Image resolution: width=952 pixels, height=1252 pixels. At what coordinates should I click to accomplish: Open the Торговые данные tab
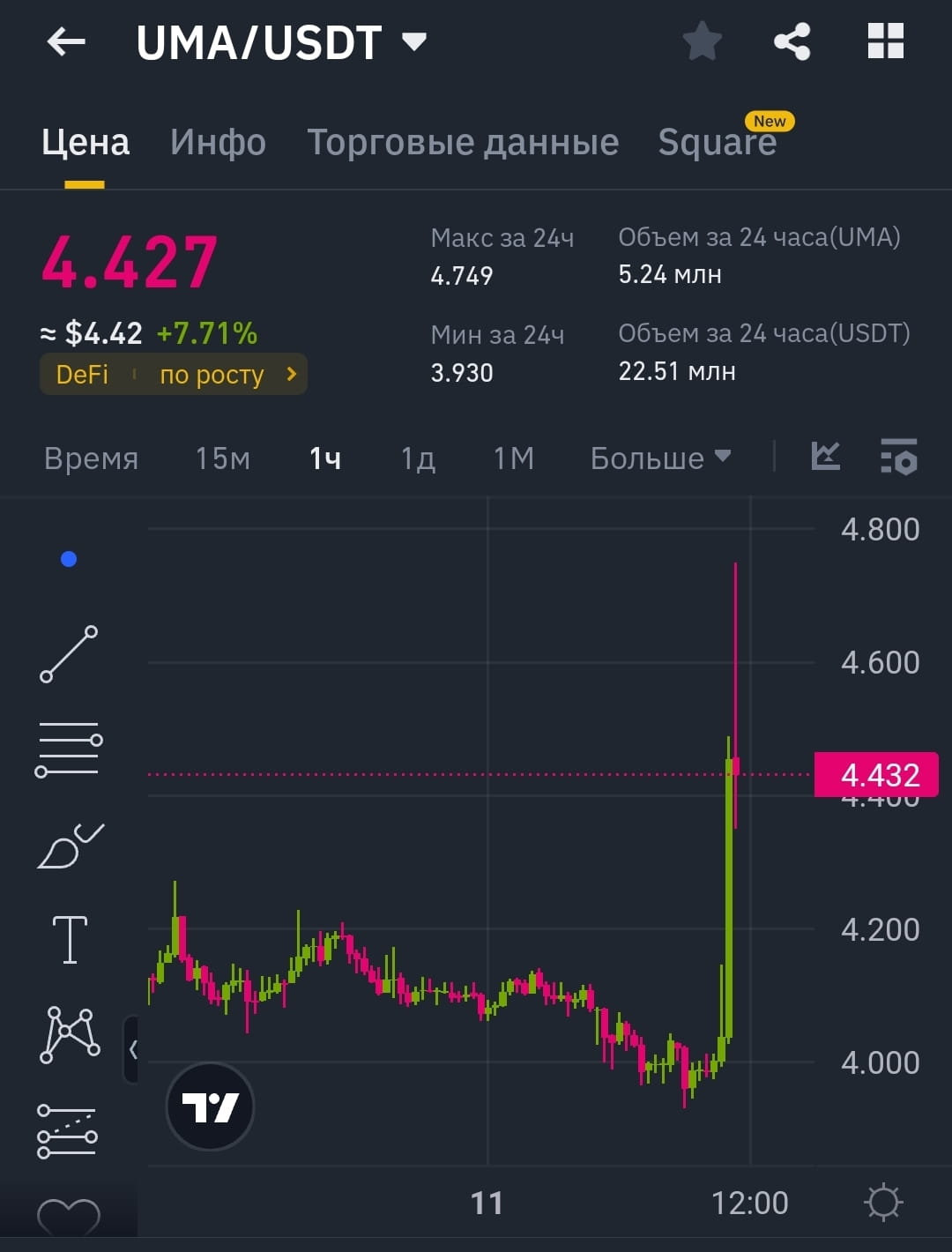[x=463, y=141]
